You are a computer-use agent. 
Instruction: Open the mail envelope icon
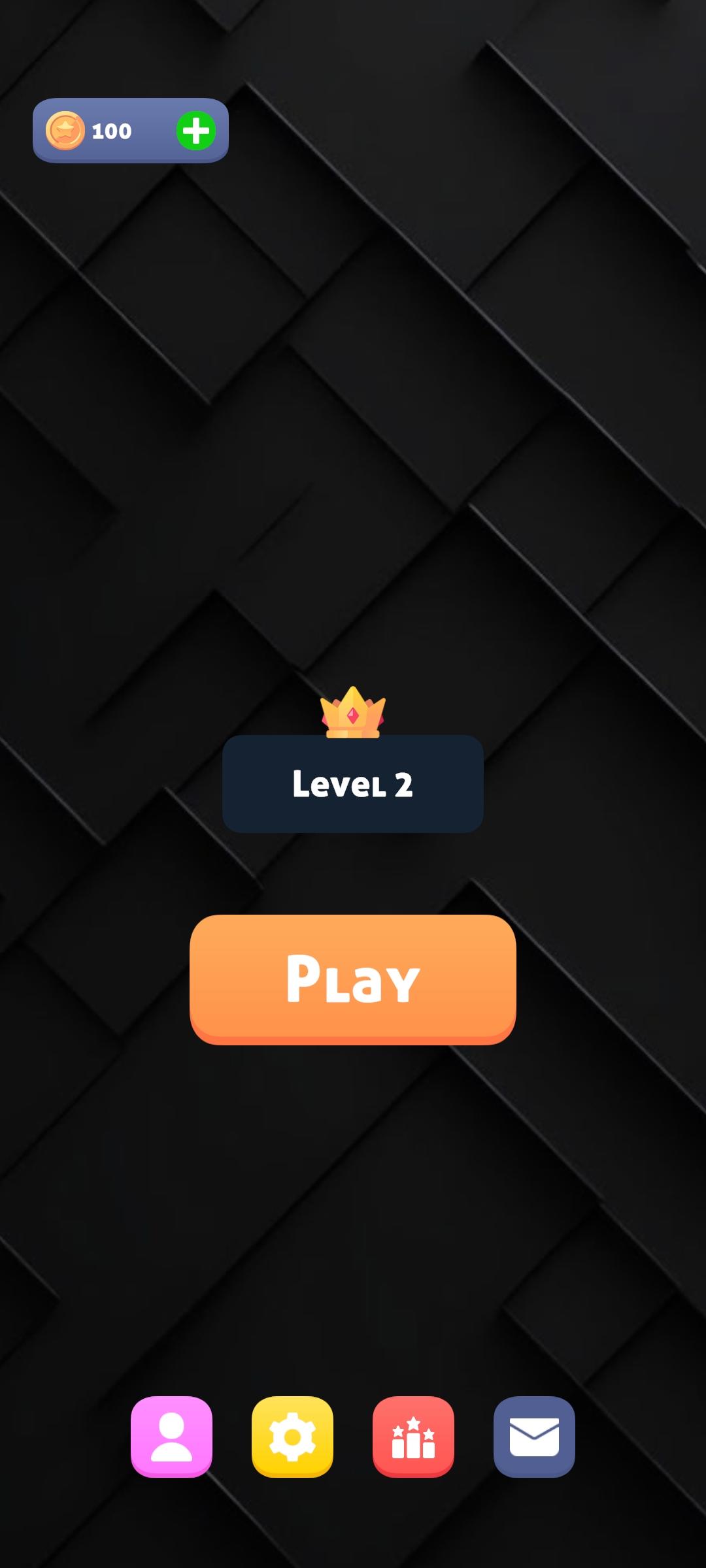pos(534,1436)
